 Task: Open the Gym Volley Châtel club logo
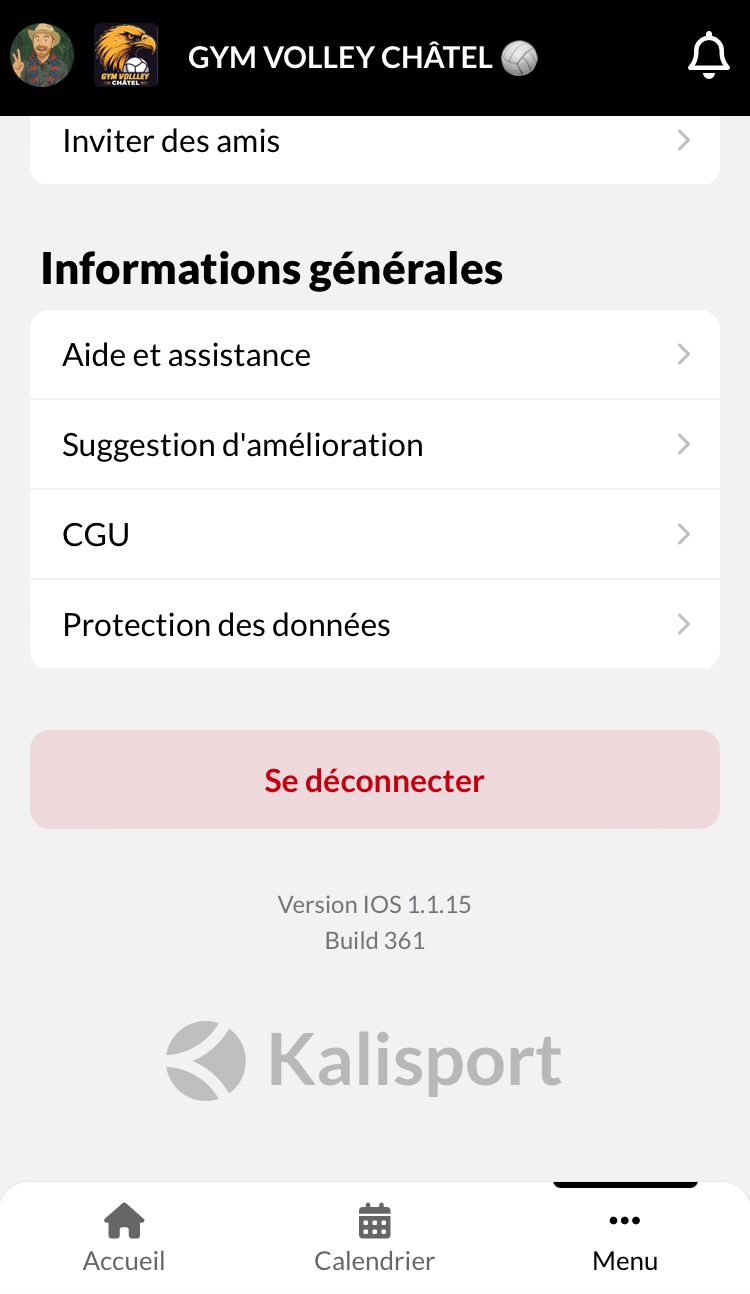(126, 56)
